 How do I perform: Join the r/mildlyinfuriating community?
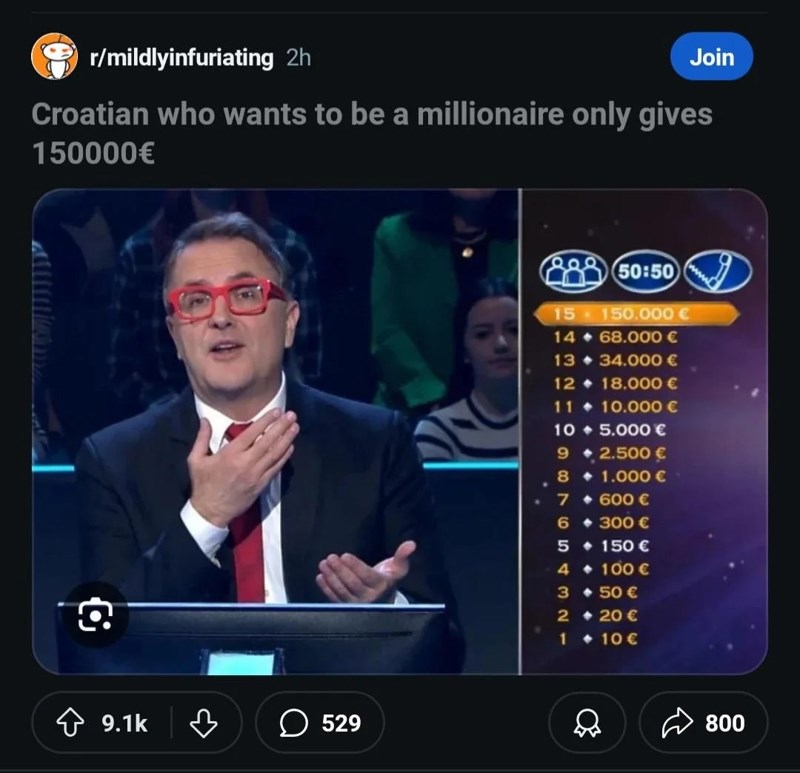711,57
